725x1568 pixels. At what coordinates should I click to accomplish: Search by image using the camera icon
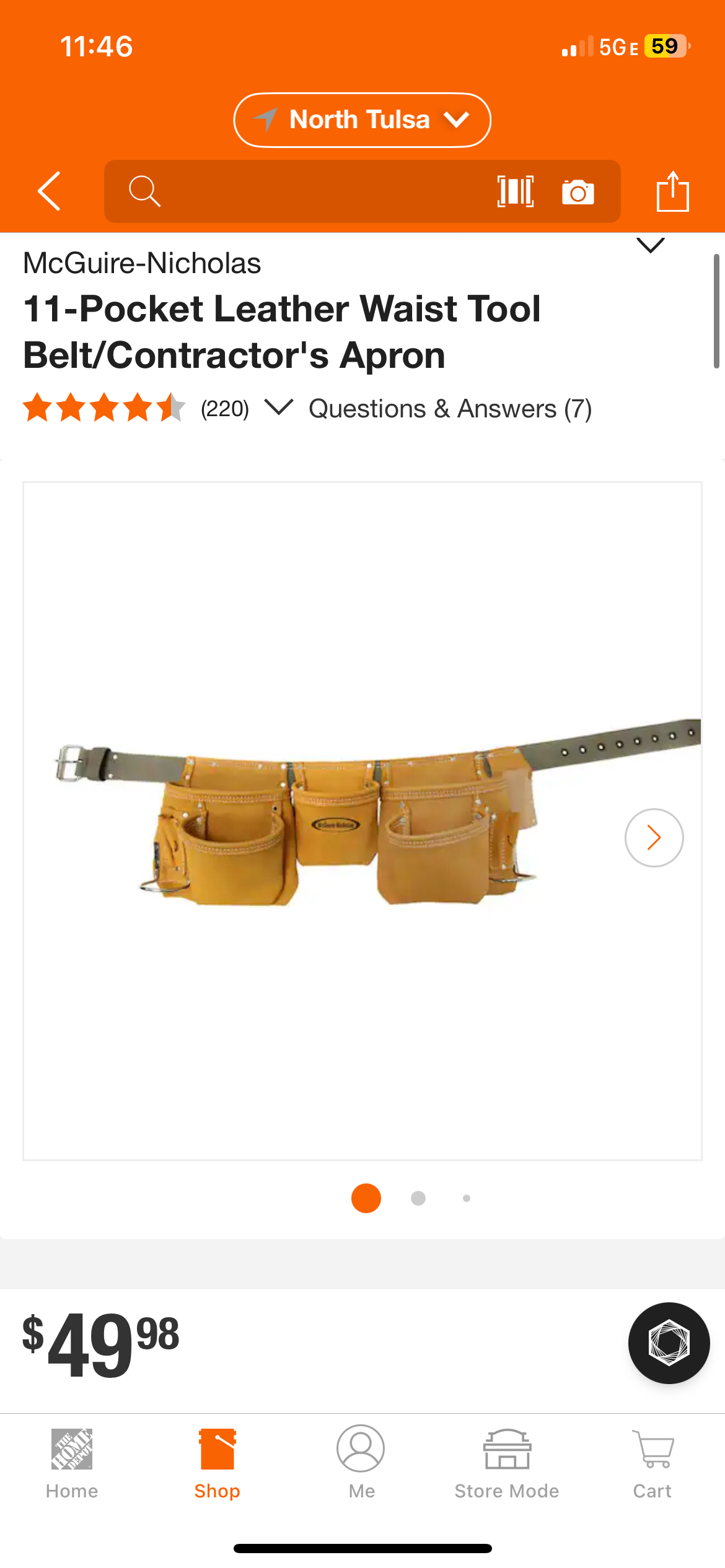pyautogui.click(x=578, y=192)
